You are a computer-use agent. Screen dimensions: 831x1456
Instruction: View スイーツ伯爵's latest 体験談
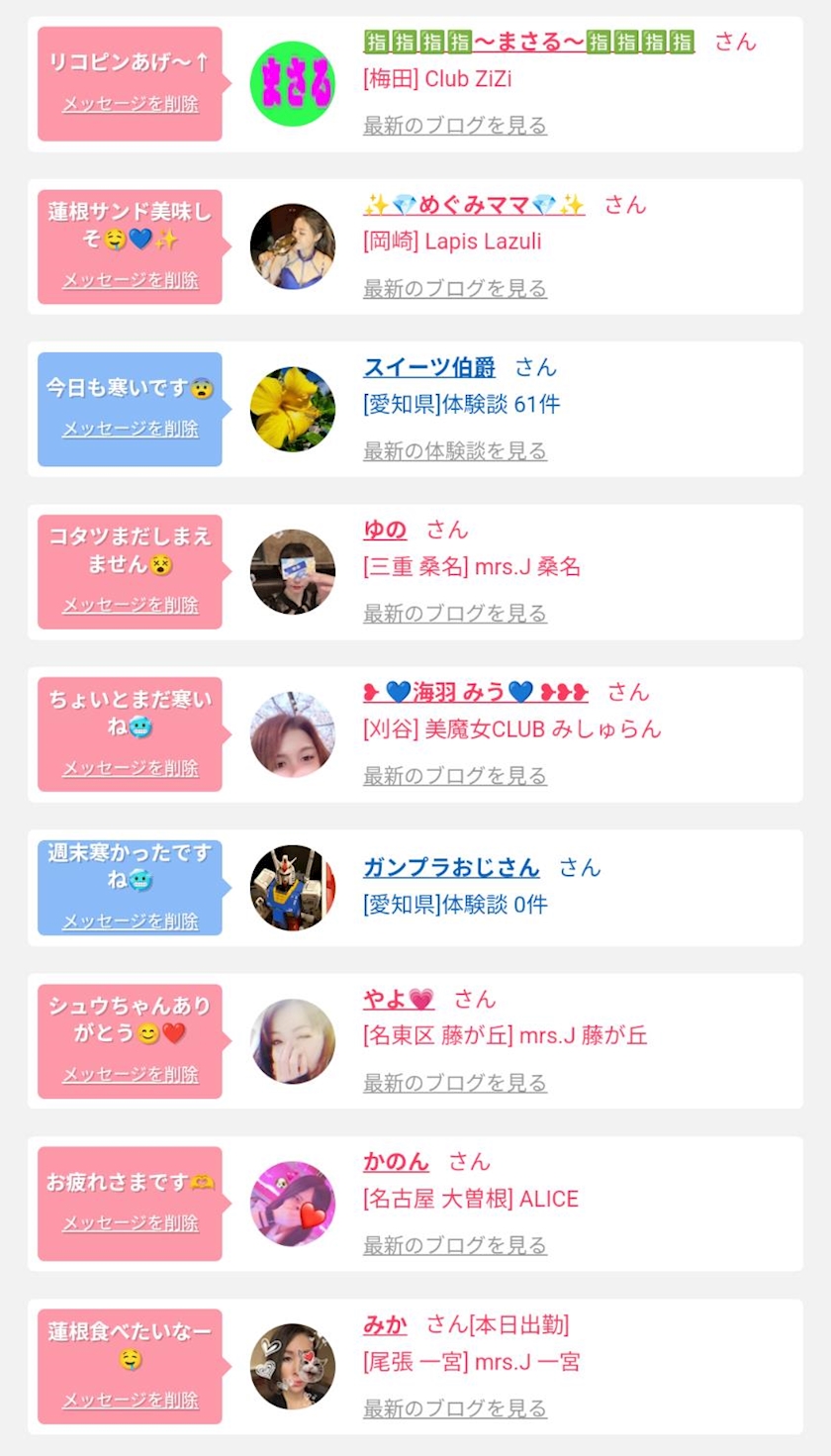tap(455, 450)
